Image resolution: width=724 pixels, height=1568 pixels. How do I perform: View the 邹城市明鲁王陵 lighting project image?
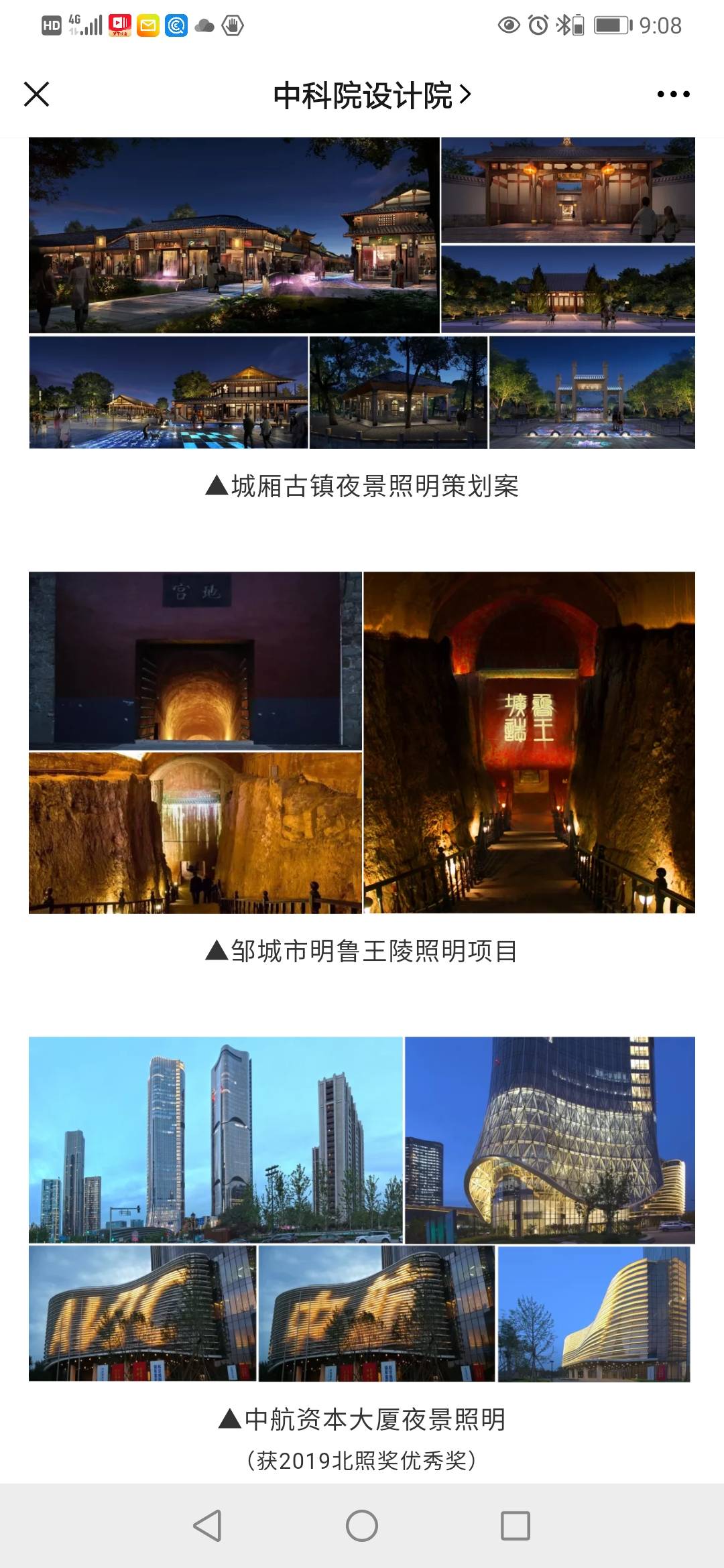click(362, 742)
